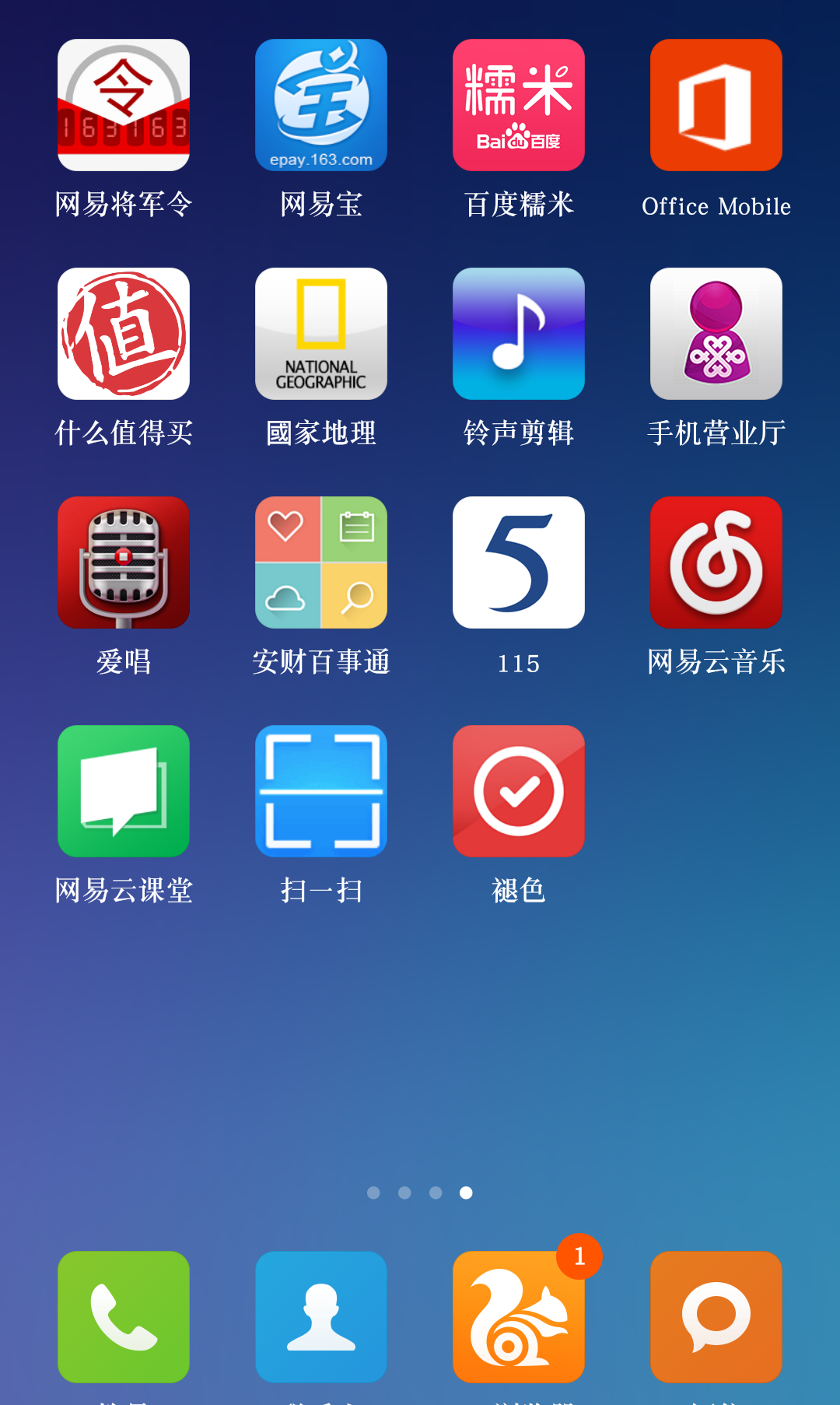Tap the first page indicator dot
This screenshot has width=840, height=1405.
[373, 1193]
